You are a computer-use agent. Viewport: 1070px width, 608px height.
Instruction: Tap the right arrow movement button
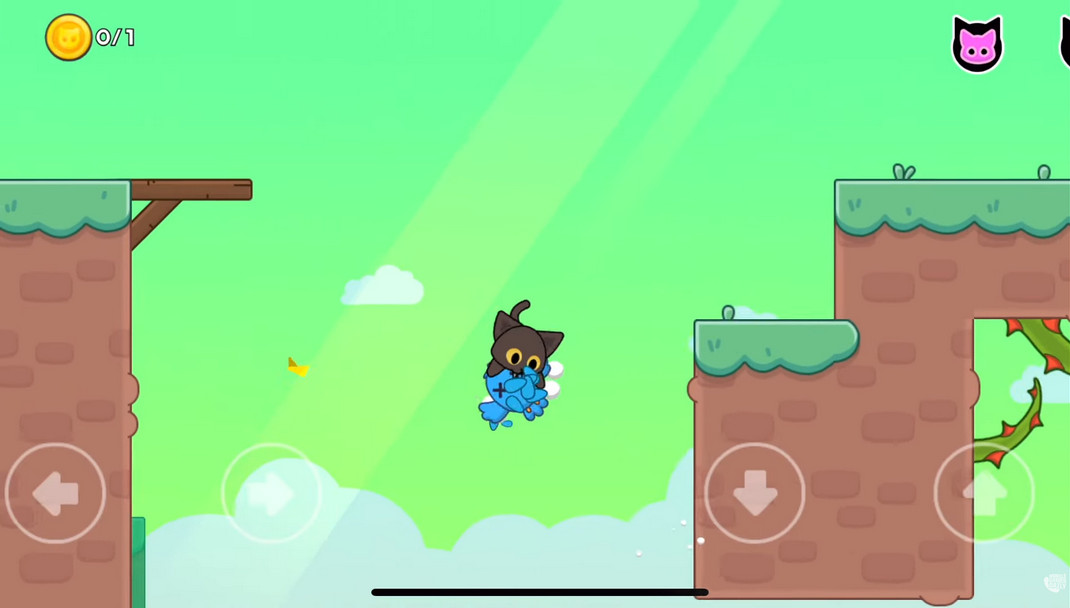tap(271, 493)
